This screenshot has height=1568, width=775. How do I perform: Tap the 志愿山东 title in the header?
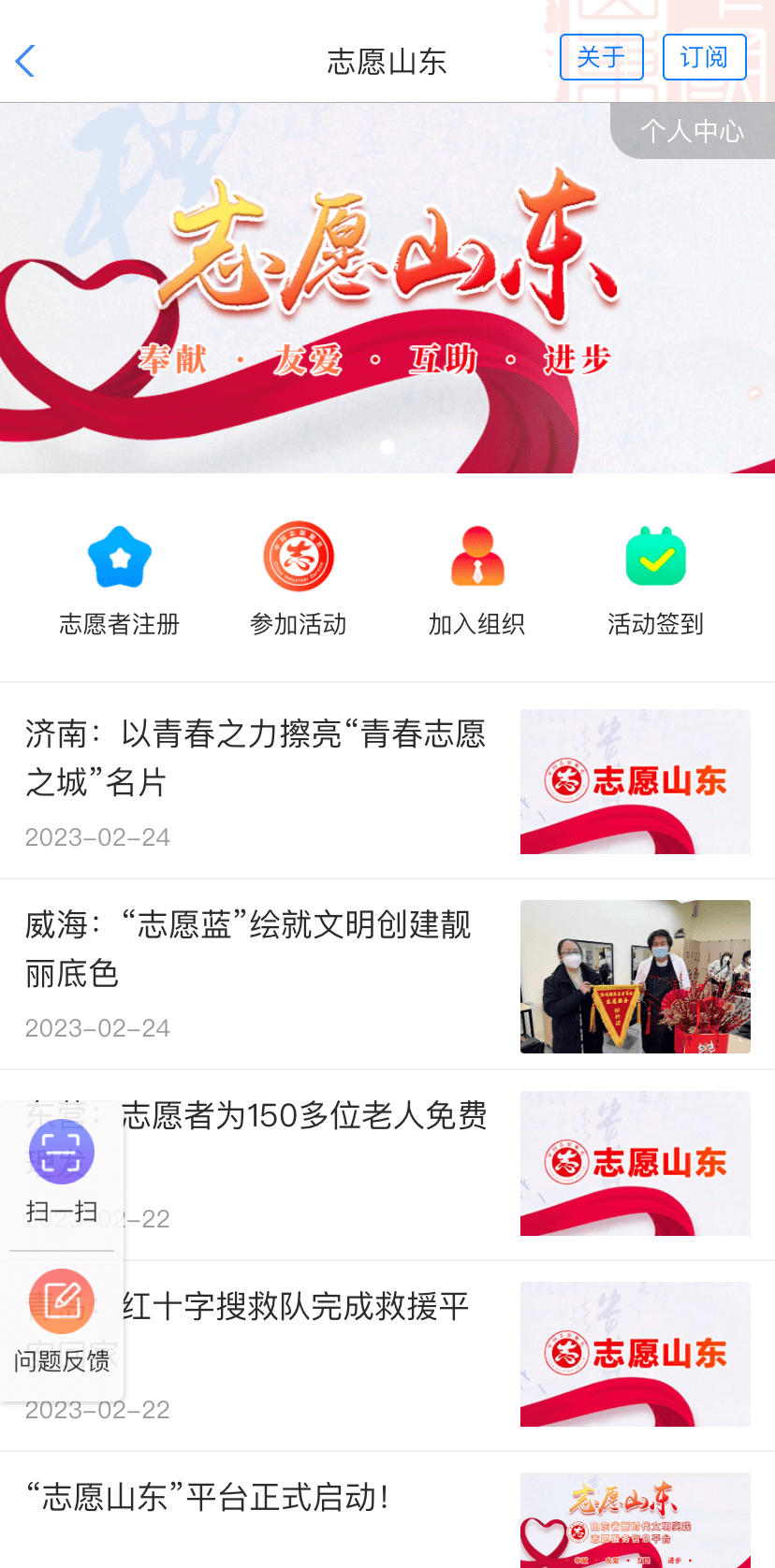coord(387,59)
